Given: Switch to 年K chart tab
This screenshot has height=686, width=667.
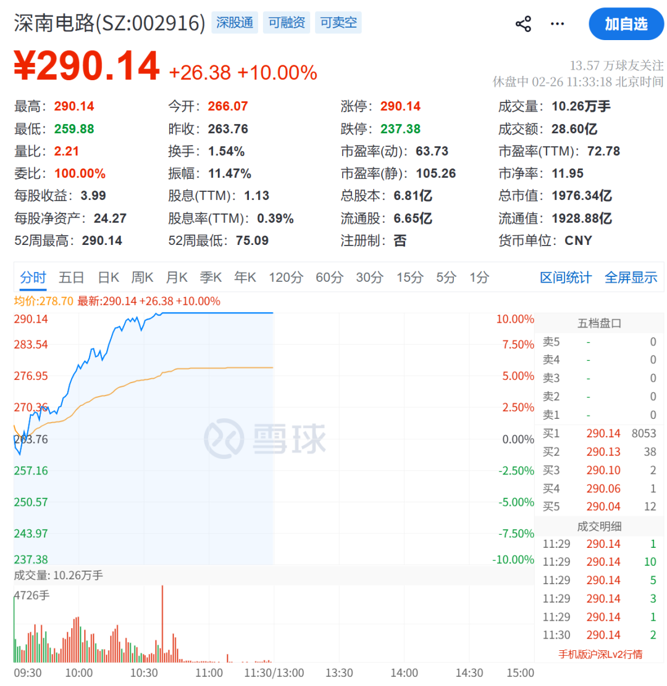Looking at the screenshot, I should coord(245,277).
